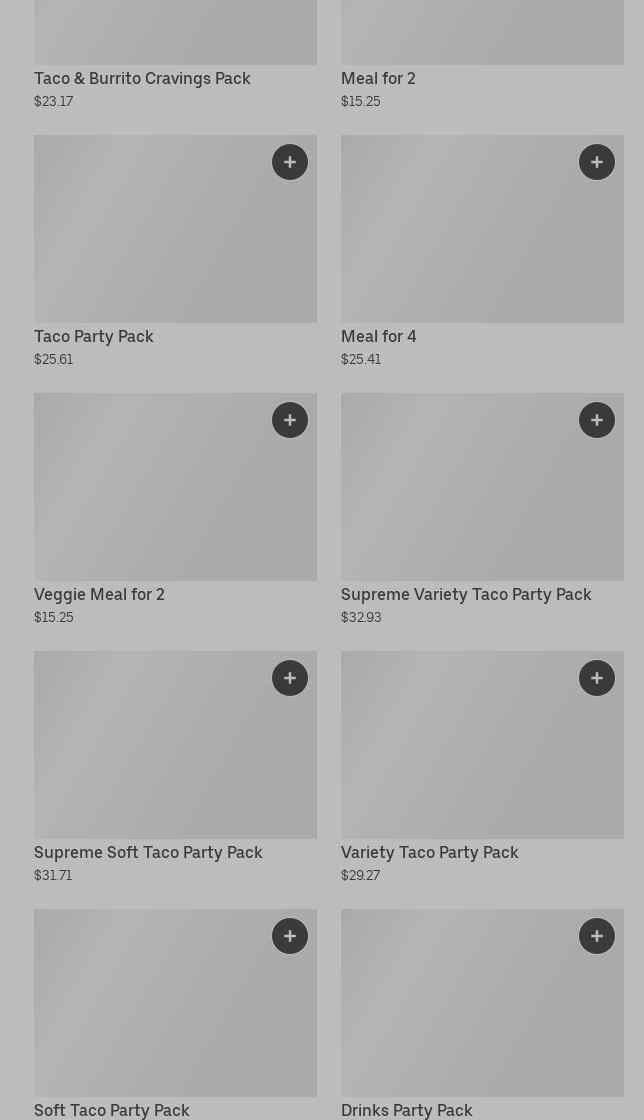Add Drinks Party Pack to cart
The image size is (644, 1120).
pos(597,936)
